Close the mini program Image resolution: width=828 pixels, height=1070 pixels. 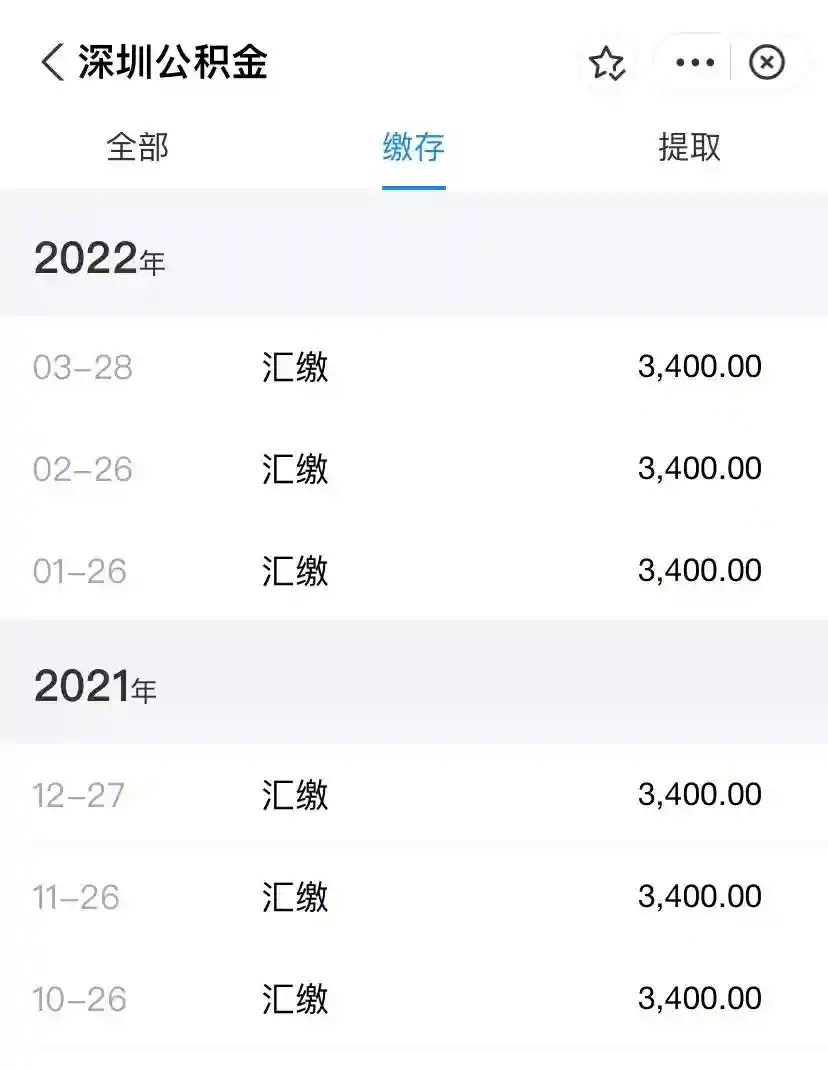767,63
